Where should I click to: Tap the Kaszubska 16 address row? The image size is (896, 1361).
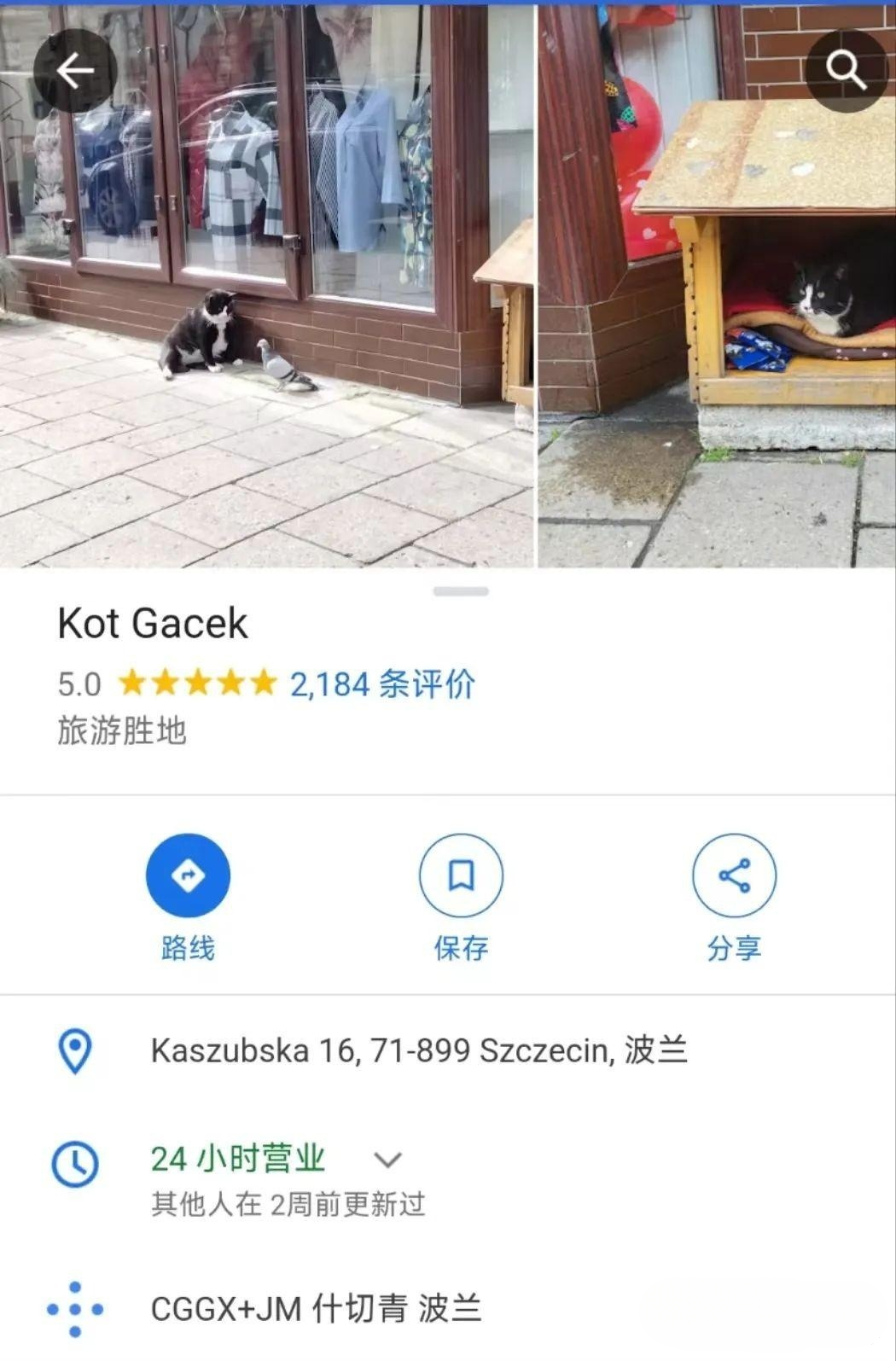point(418,1050)
